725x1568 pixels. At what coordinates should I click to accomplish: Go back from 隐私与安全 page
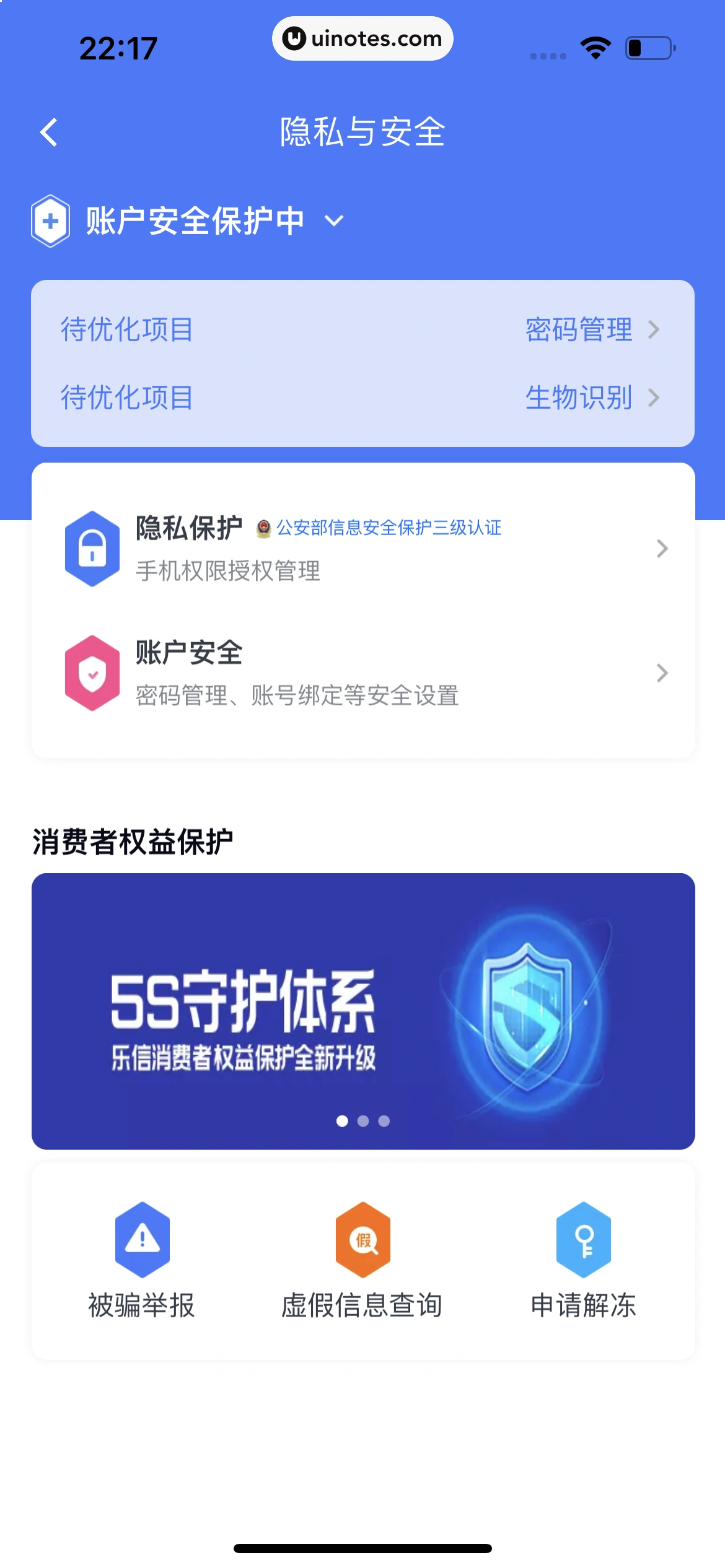49,133
